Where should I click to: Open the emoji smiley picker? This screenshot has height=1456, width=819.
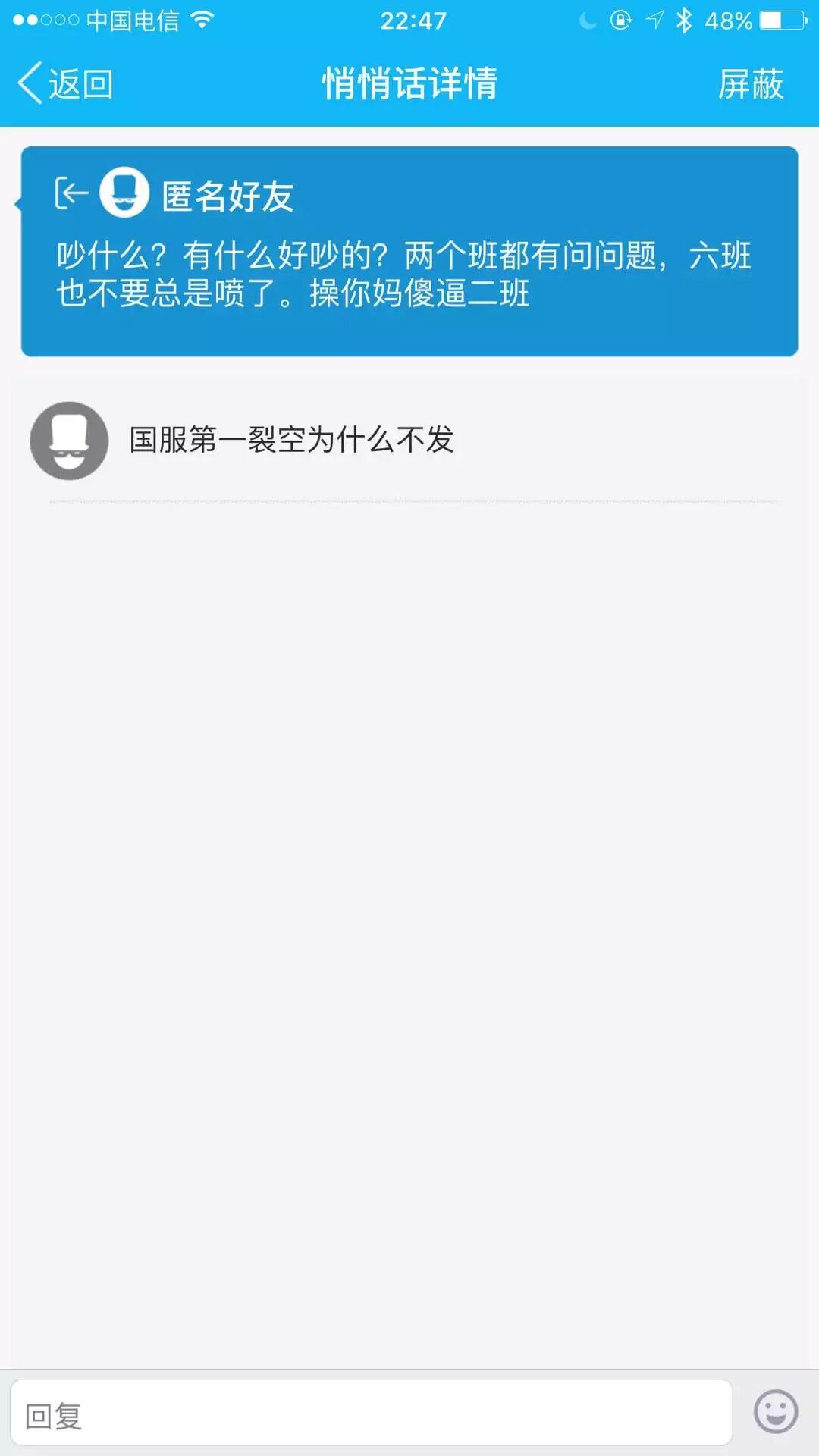pyautogui.click(x=775, y=1412)
